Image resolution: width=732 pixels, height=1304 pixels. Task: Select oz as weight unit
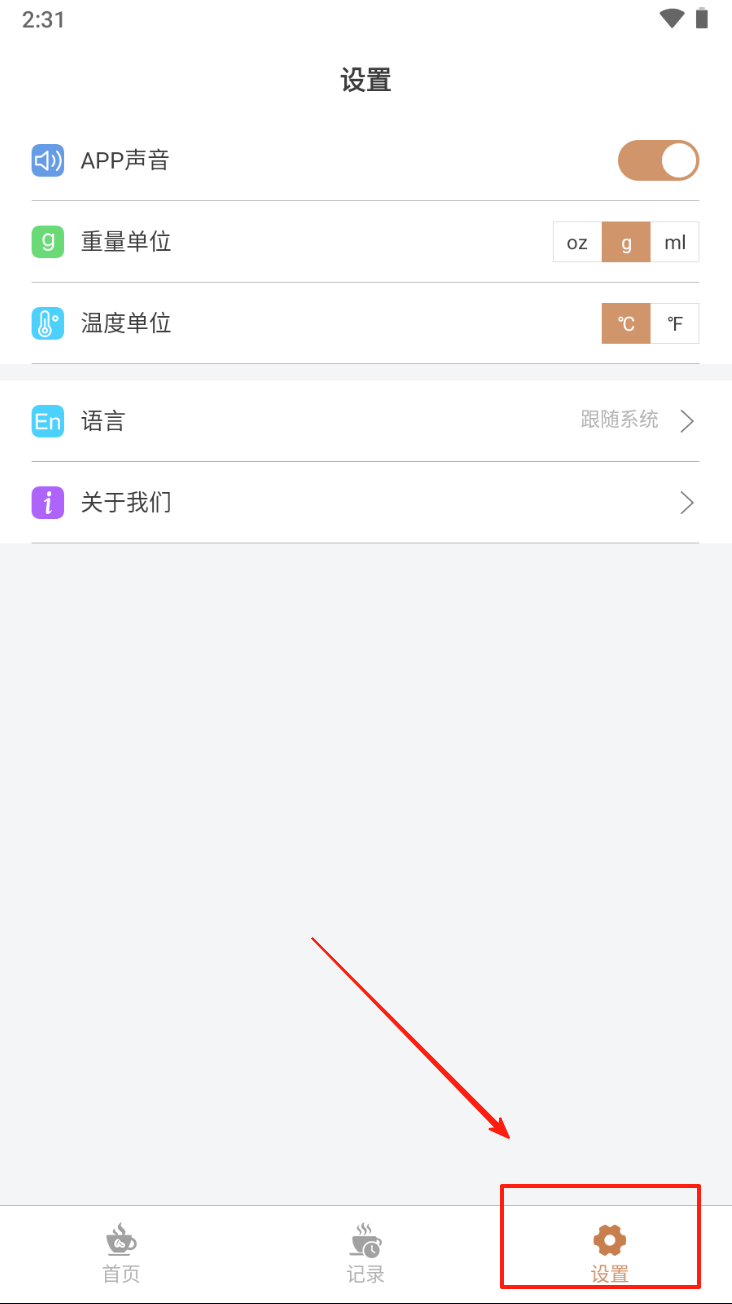(x=577, y=242)
